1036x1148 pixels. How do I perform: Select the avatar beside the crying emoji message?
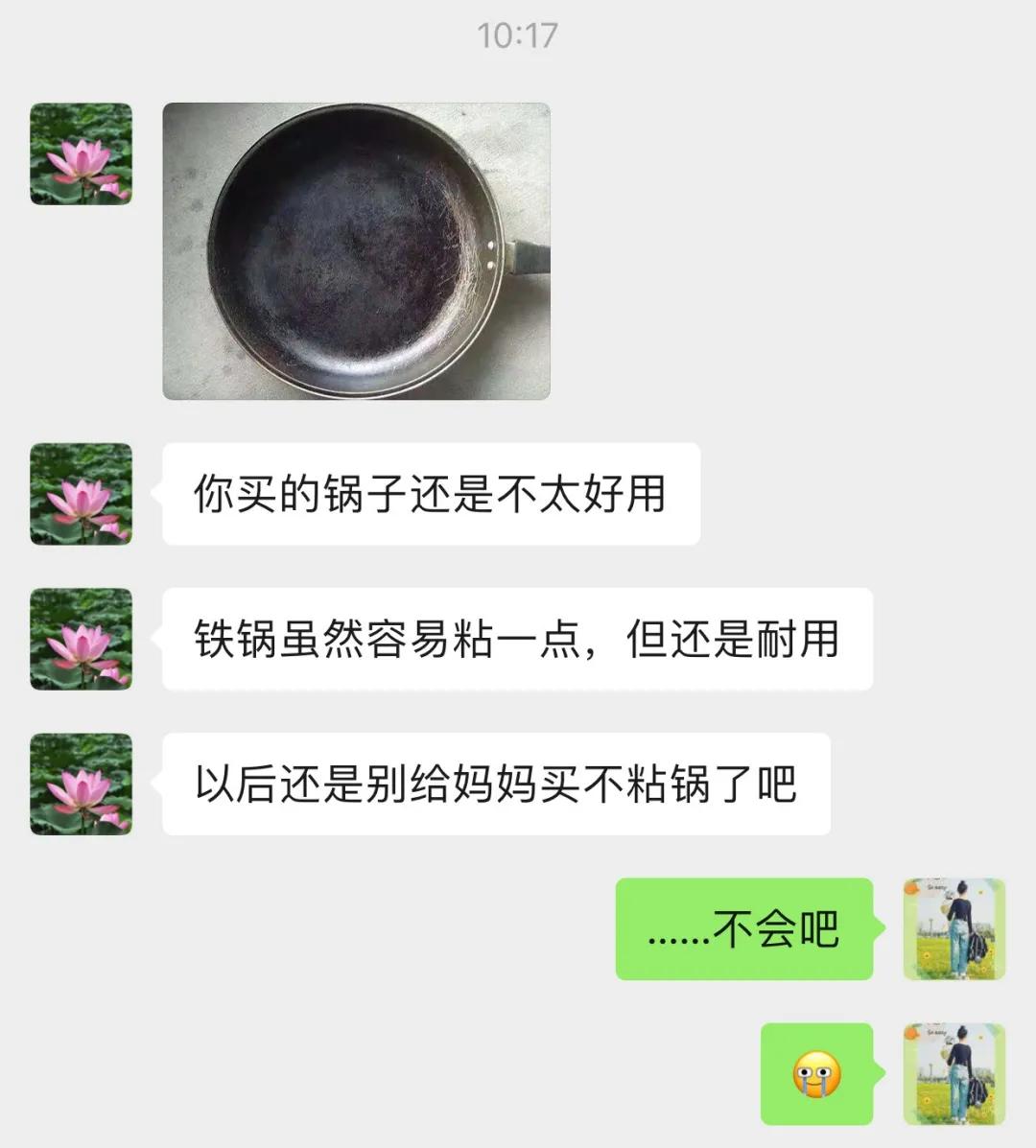point(953,1074)
